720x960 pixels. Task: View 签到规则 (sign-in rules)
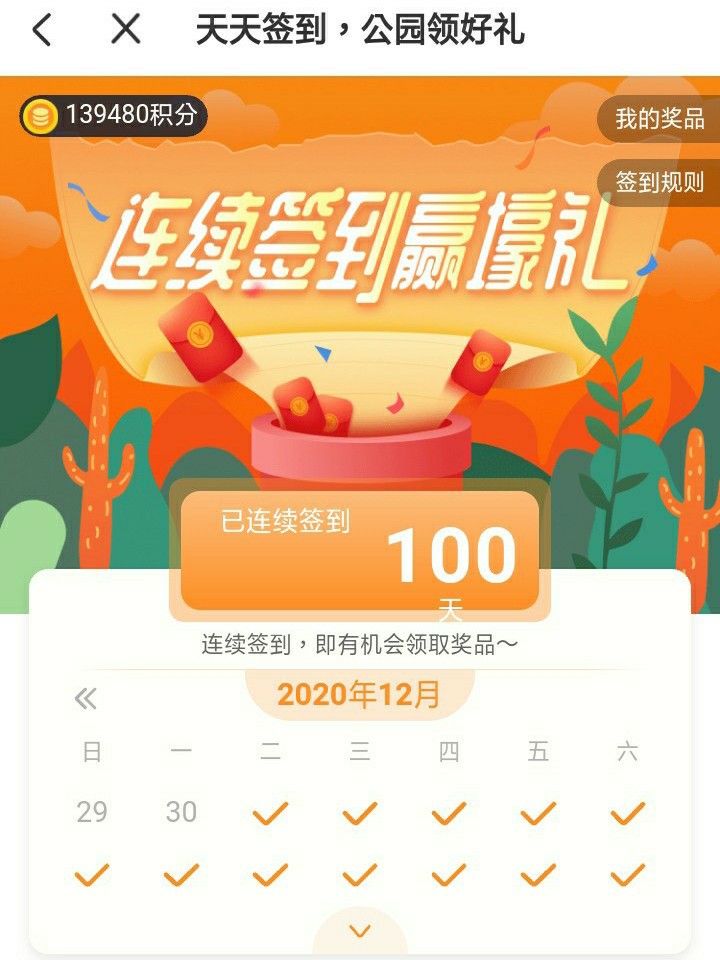659,182
